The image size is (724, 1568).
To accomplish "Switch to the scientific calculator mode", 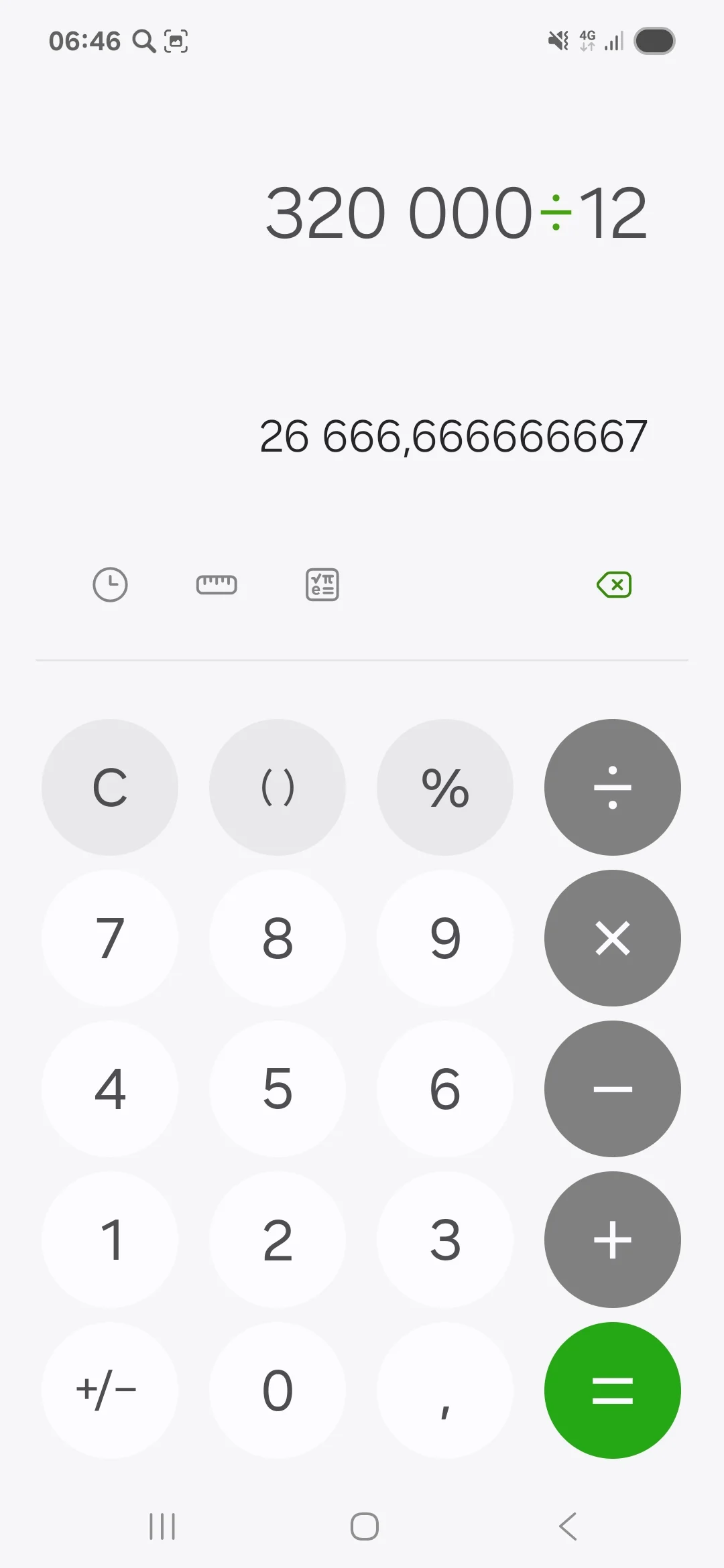I will coord(322,584).
